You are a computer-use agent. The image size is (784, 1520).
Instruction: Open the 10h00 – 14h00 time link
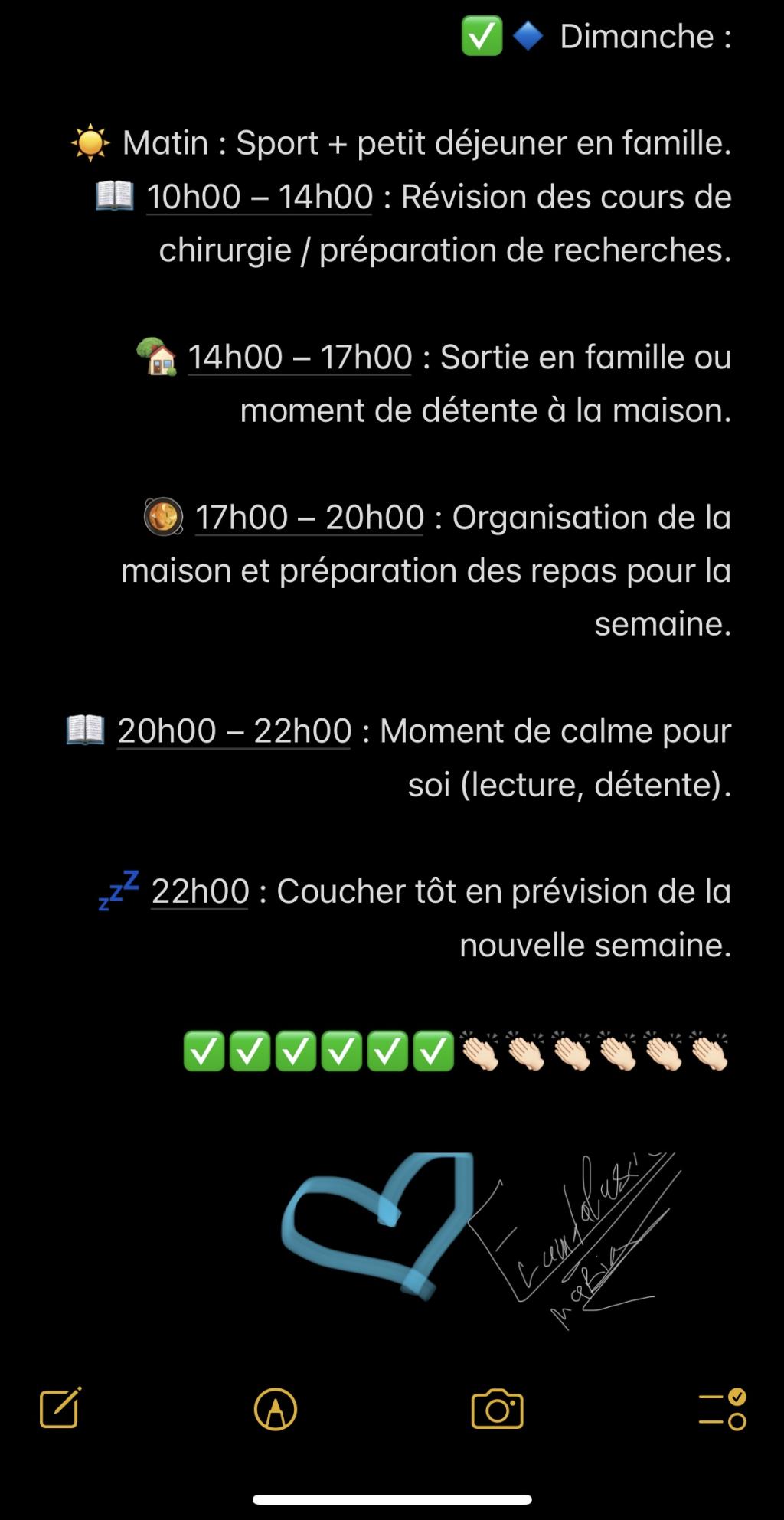[260, 198]
